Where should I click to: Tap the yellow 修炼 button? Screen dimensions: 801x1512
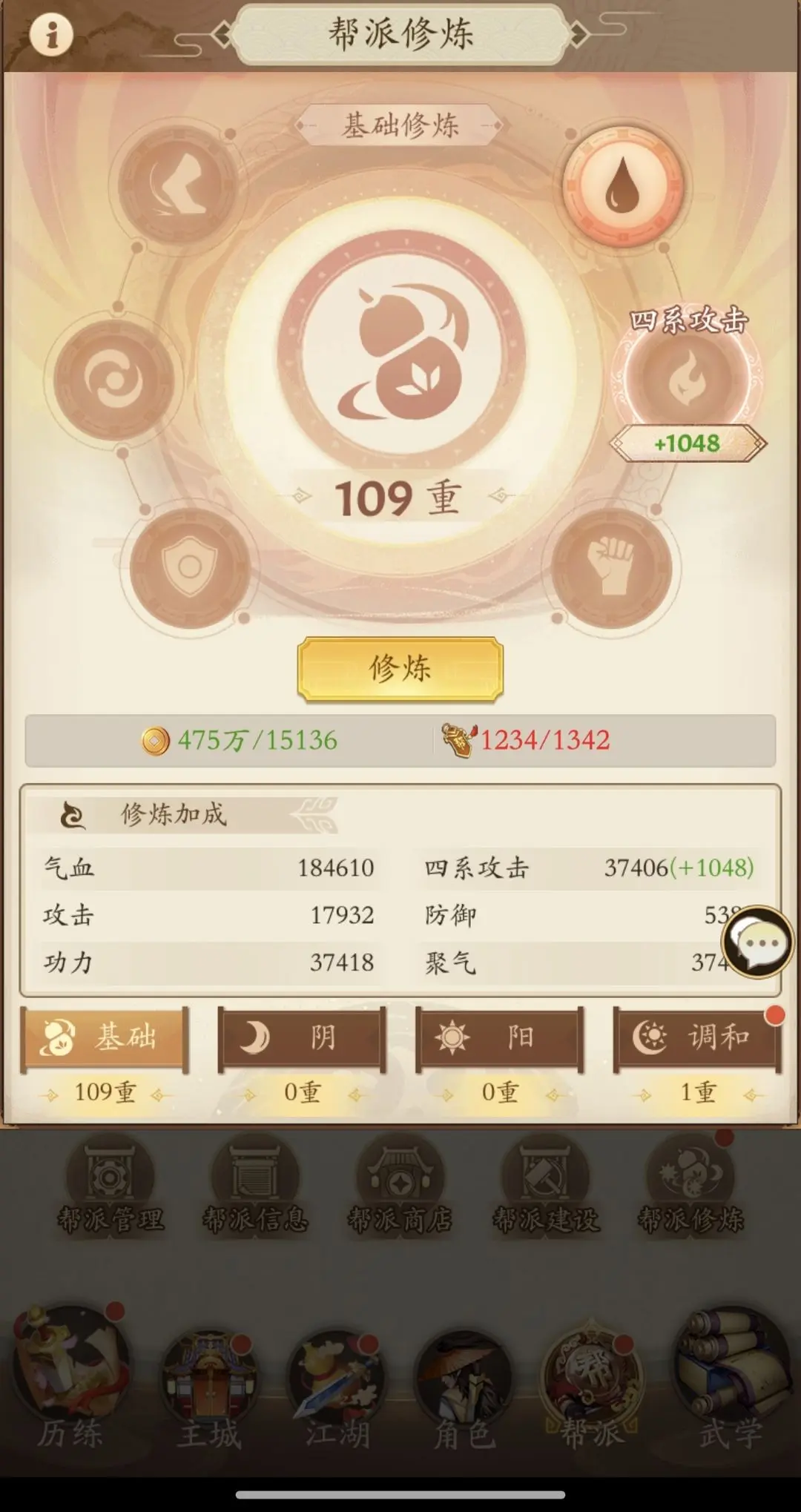pyautogui.click(x=400, y=668)
